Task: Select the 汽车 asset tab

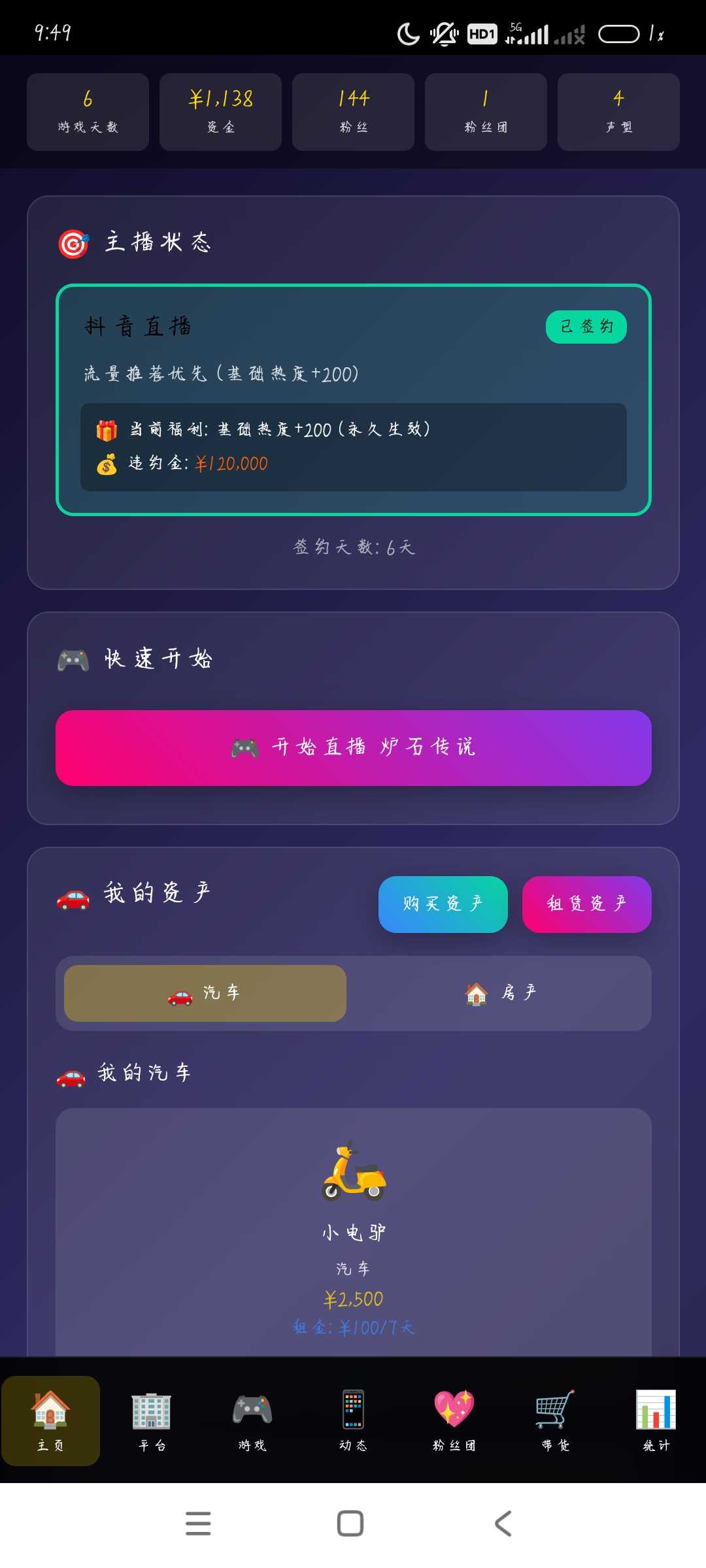Action: point(205,993)
